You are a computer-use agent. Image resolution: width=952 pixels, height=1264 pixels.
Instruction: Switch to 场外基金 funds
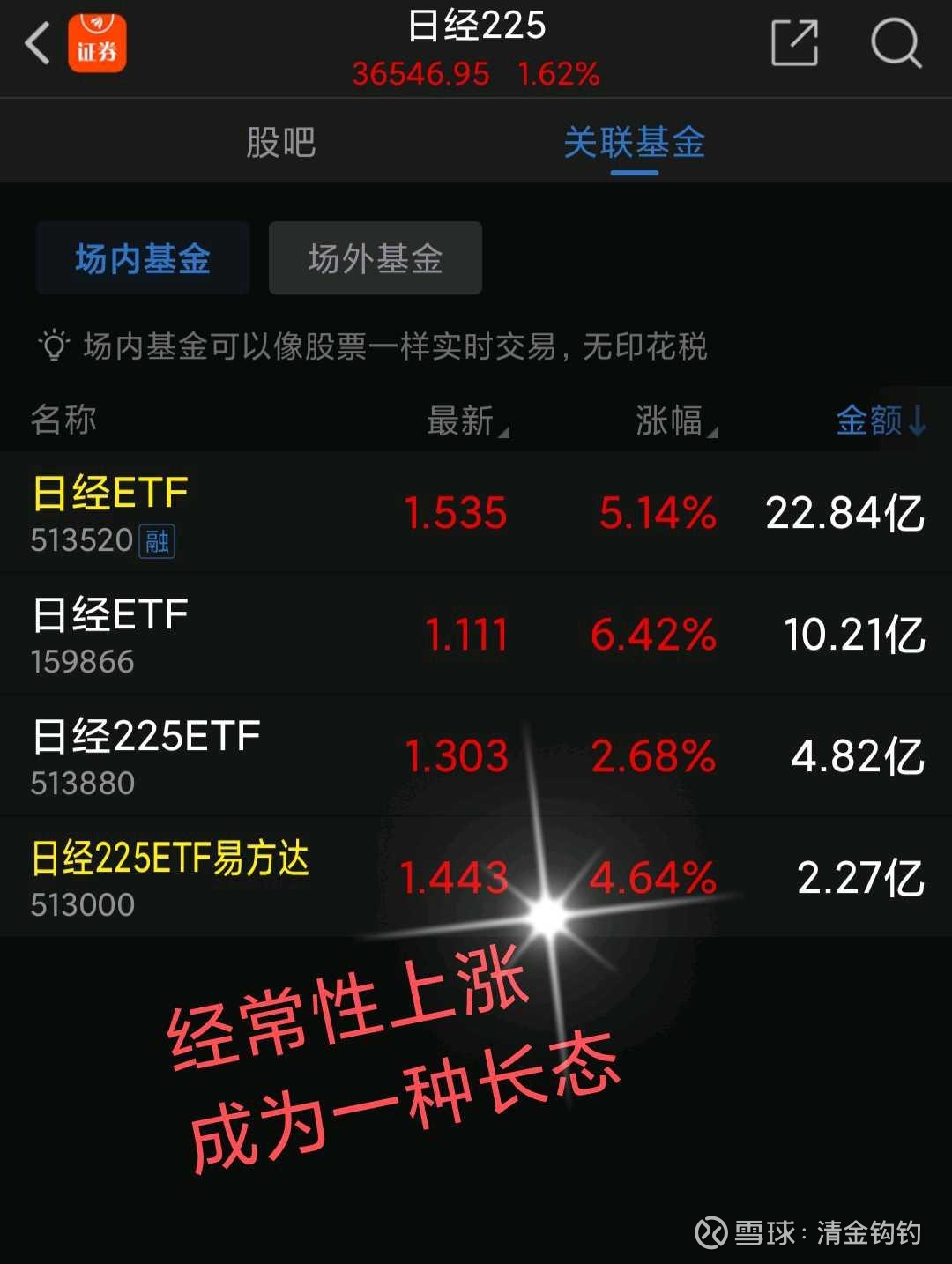(x=375, y=257)
